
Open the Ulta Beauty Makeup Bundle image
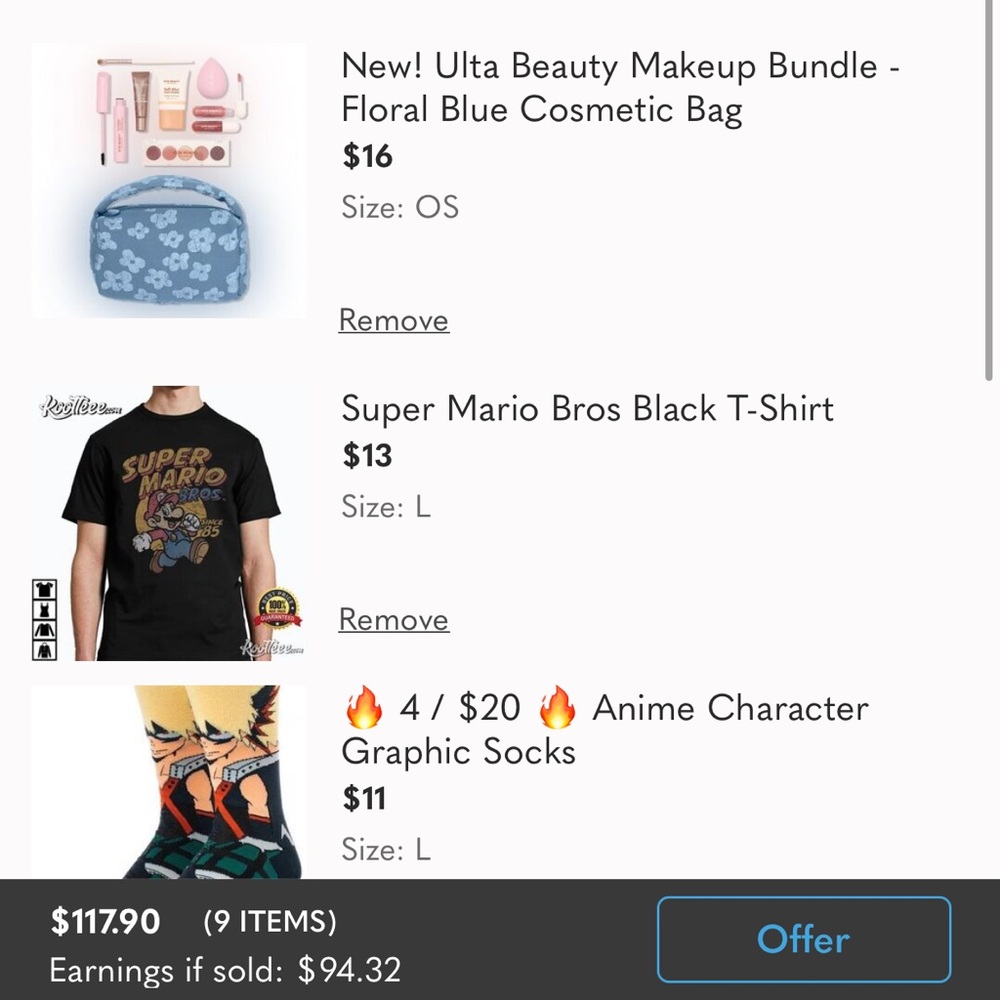[x=169, y=181]
